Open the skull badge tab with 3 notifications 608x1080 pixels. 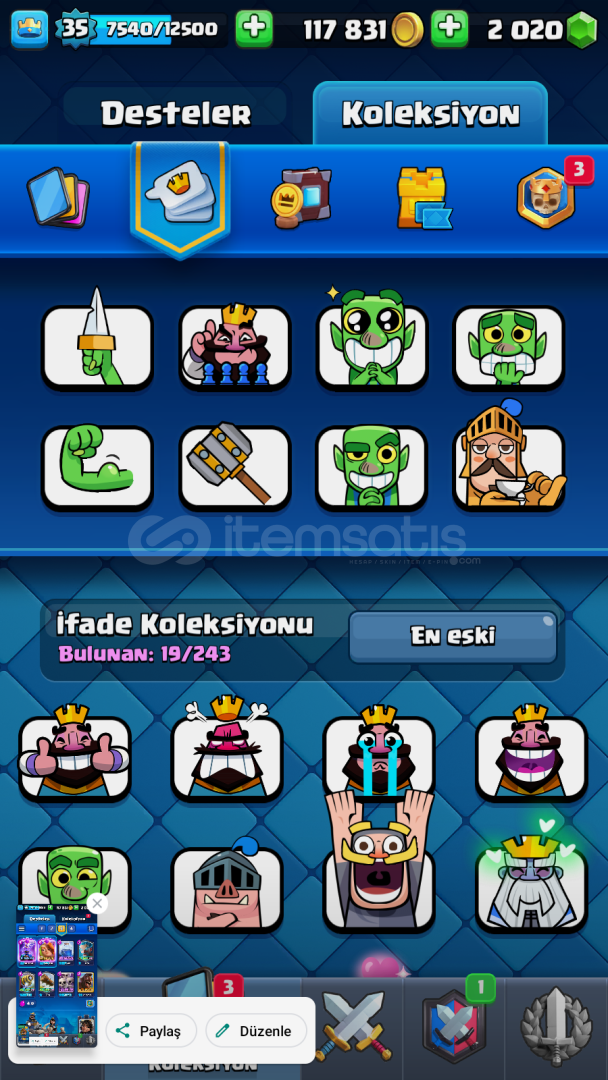coord(547,198)
